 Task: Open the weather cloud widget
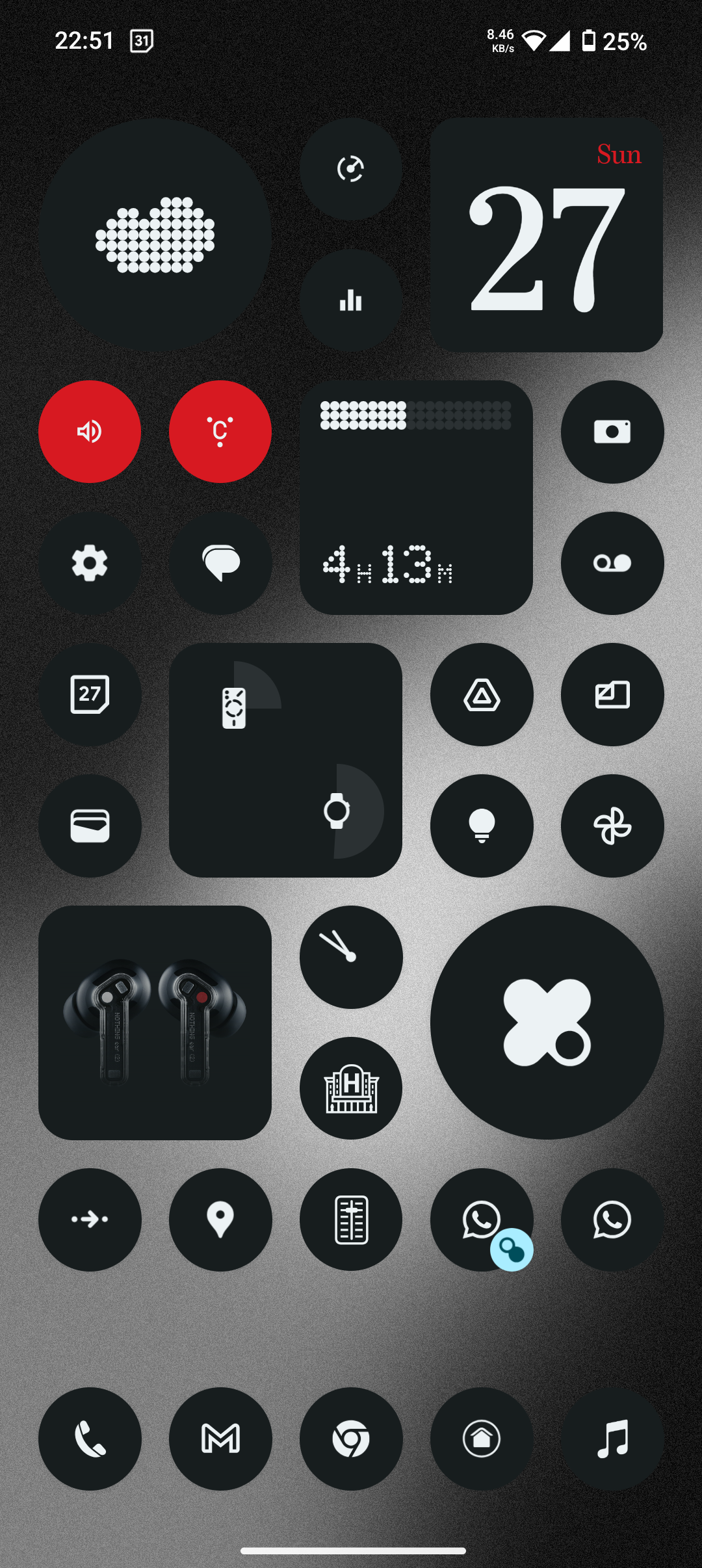[x=155, y=235]
